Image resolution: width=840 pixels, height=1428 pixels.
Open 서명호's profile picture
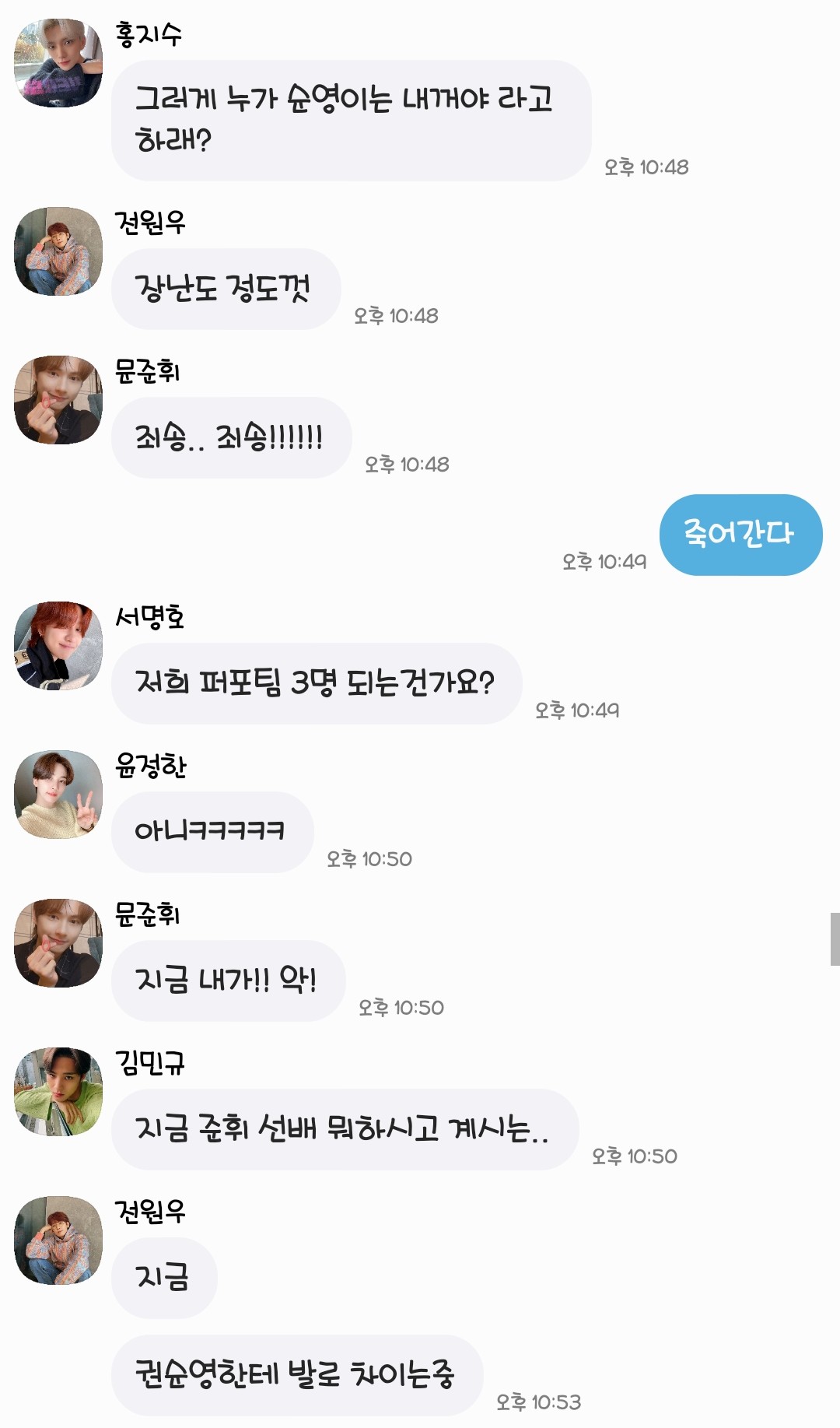pyautogui.click(x=58, y=645)
